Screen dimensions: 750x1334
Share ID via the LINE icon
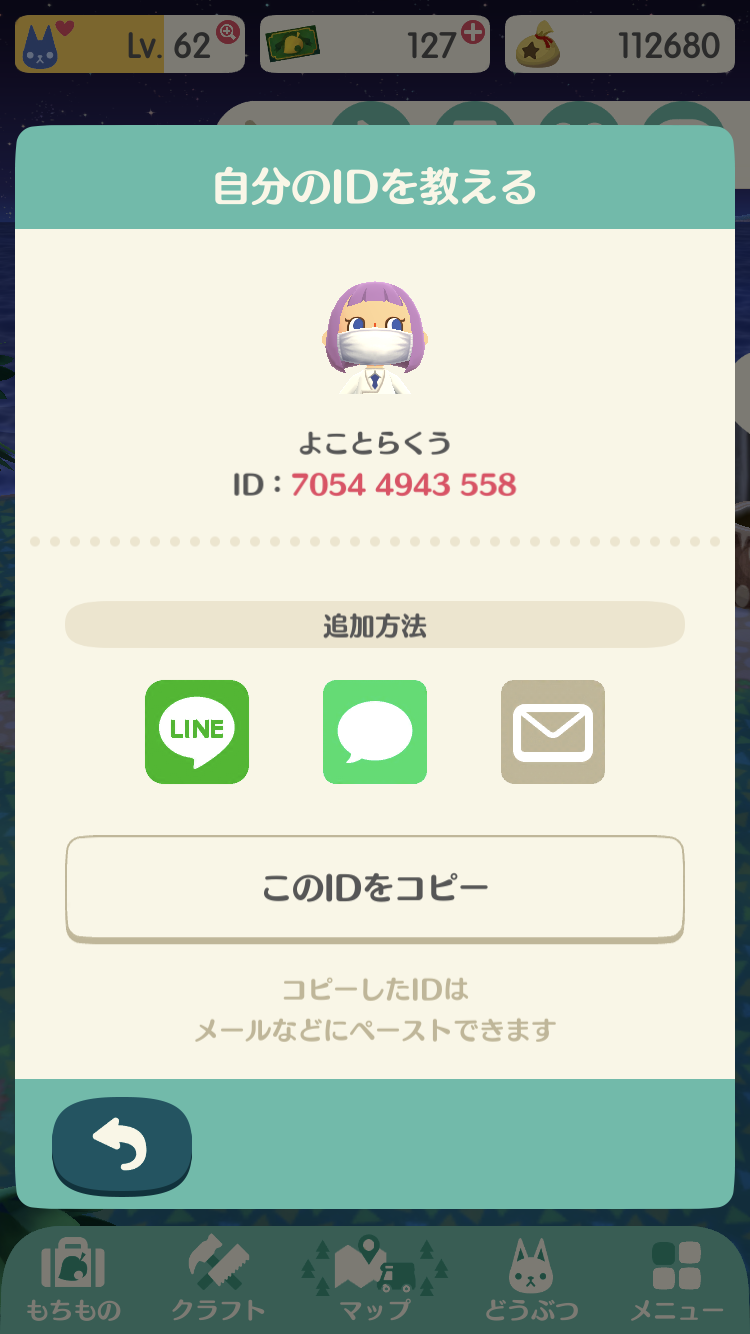point(197,732)
